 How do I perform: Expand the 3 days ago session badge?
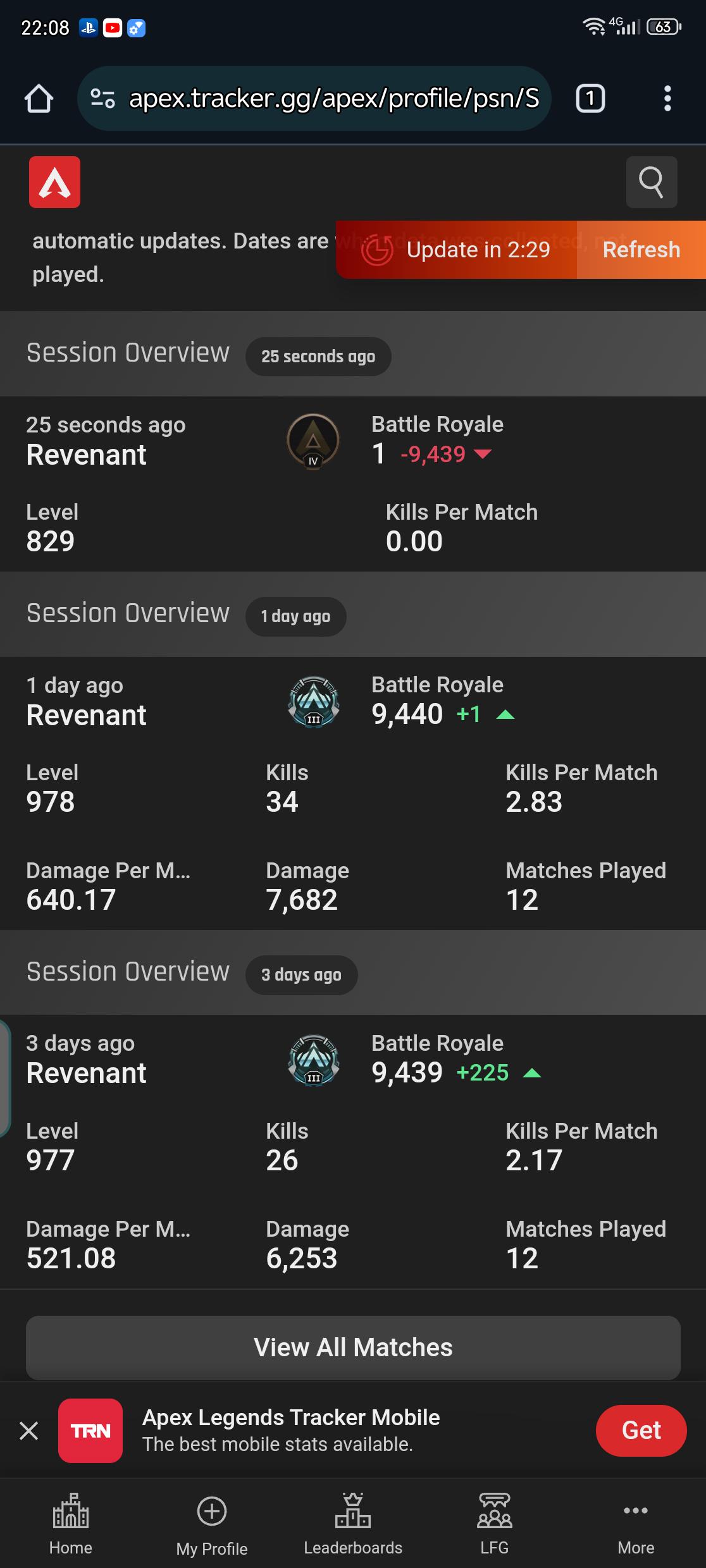pos(301,975)
